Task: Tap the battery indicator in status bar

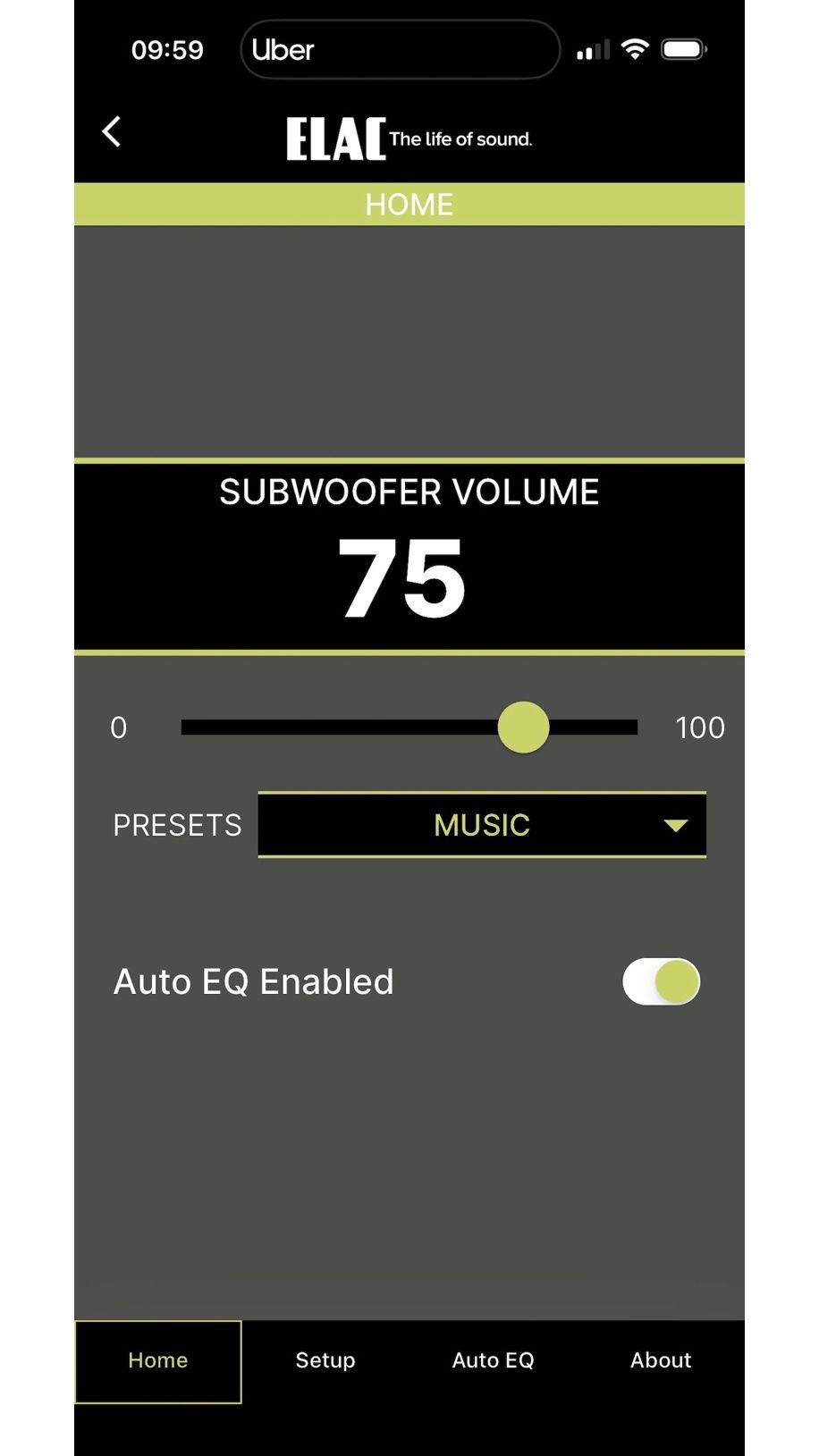Action: tap(683, 49)
